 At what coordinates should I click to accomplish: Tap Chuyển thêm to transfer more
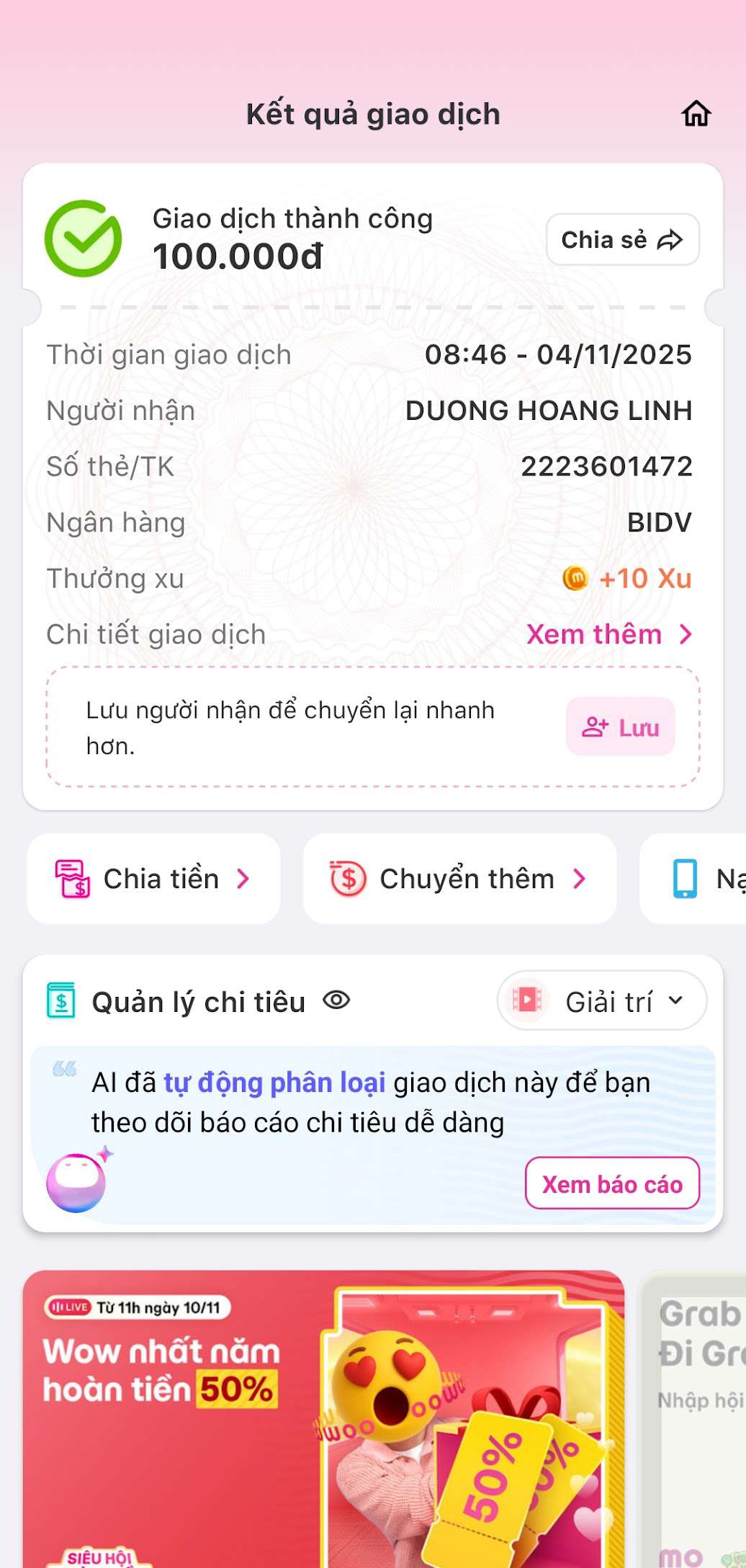click(459, 879)
